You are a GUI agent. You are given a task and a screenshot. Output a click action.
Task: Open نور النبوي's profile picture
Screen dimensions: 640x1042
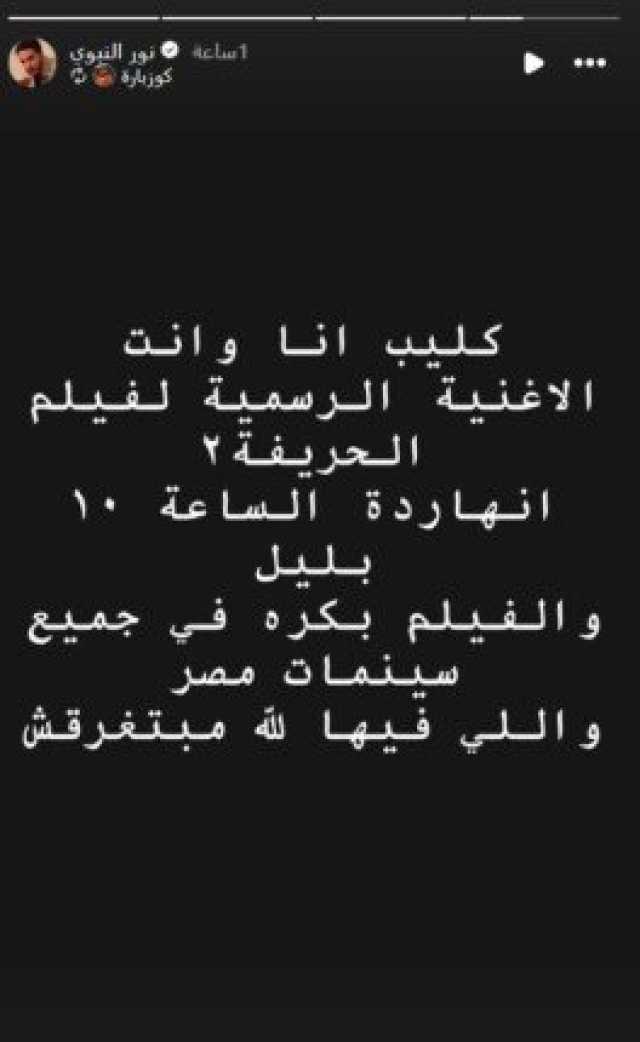pos(32,64)
